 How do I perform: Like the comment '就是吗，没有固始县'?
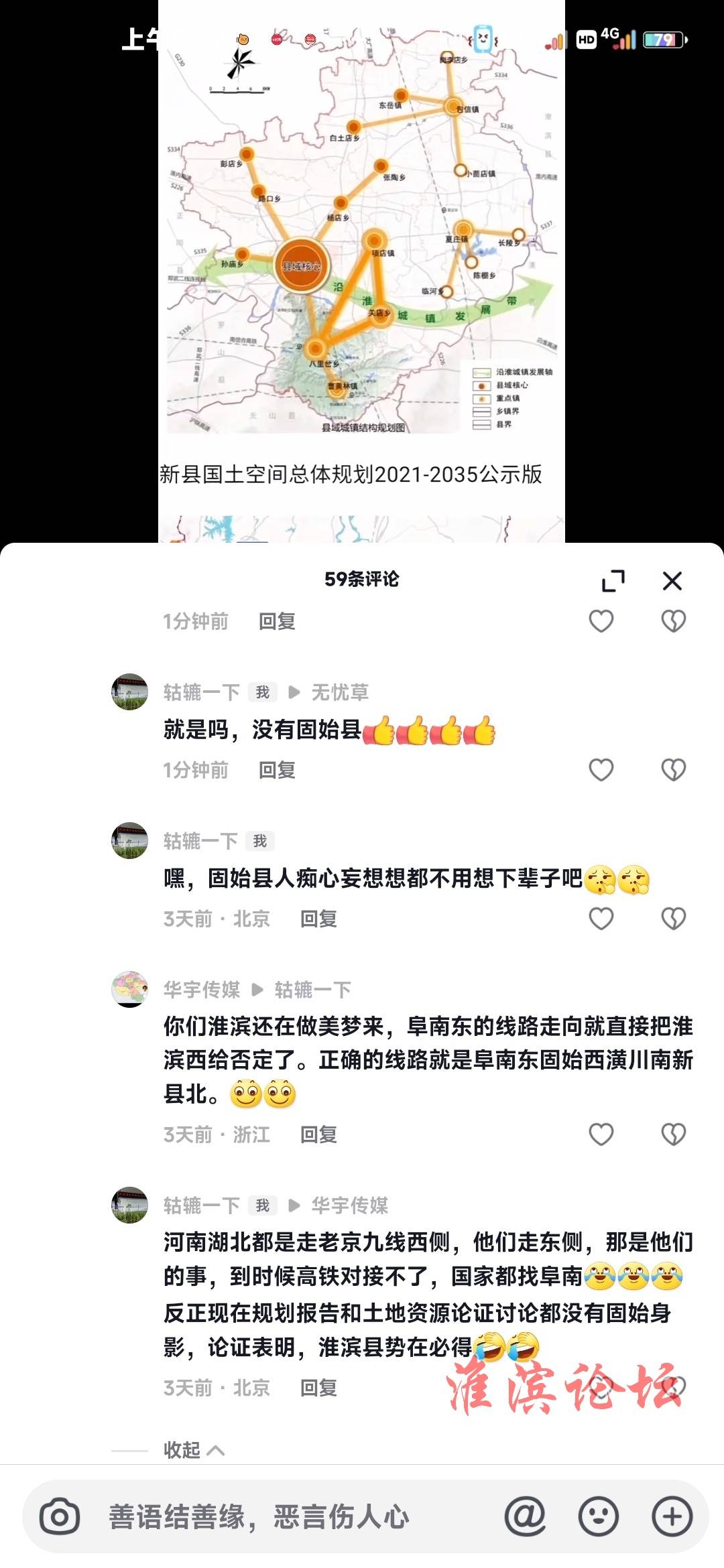[601, 770]
